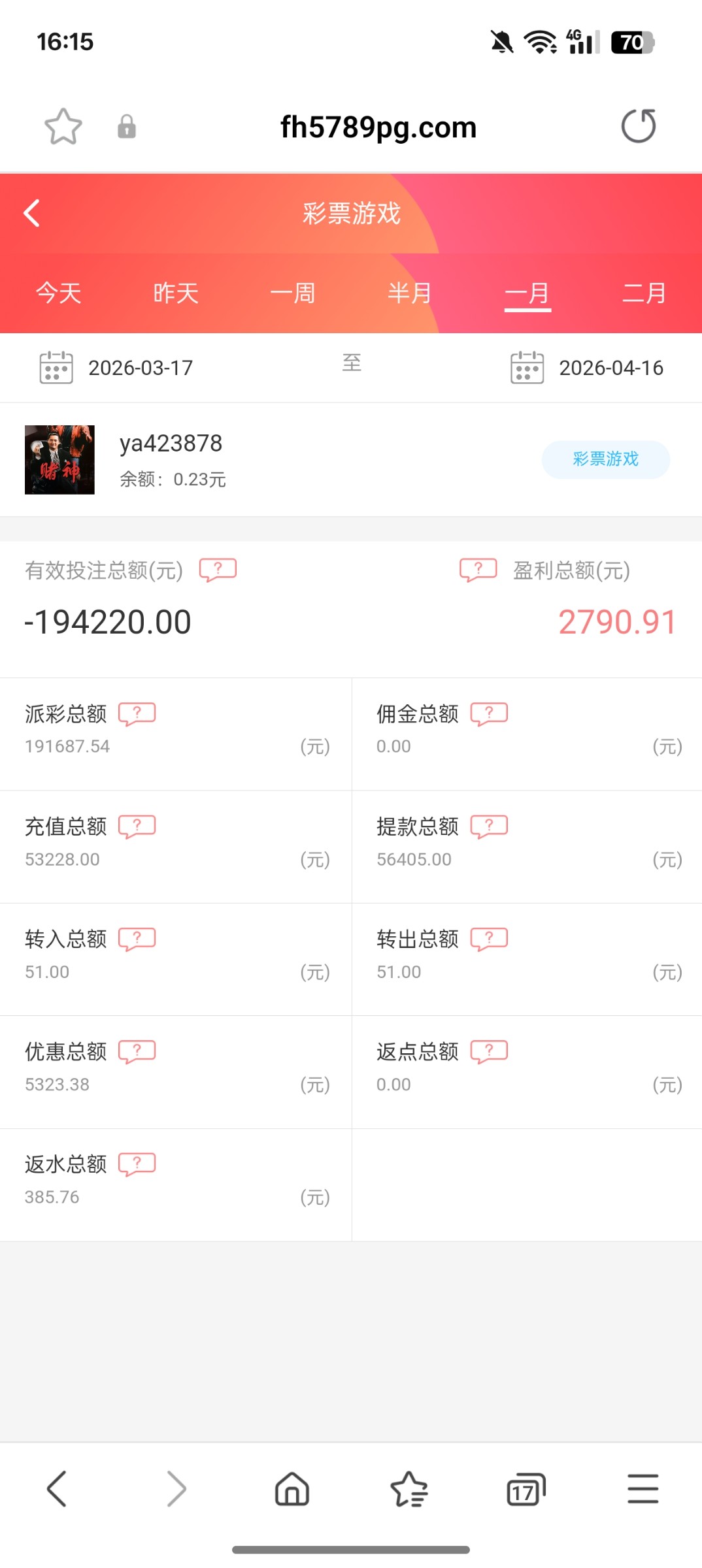Tap the blue 彩票游戏 game type button

[x=605, y=459]
